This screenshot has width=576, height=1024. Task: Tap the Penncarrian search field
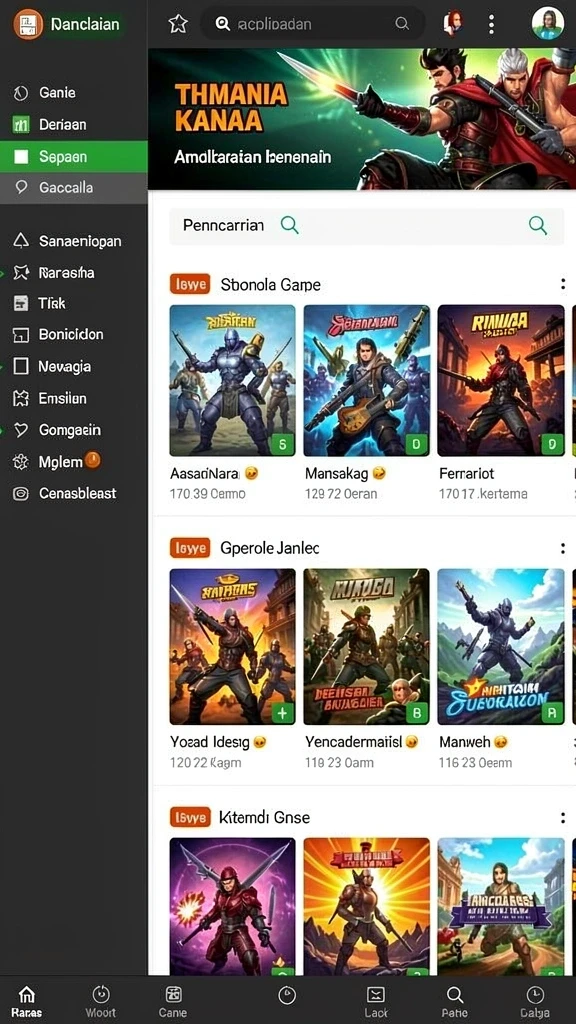pos(366,226)
